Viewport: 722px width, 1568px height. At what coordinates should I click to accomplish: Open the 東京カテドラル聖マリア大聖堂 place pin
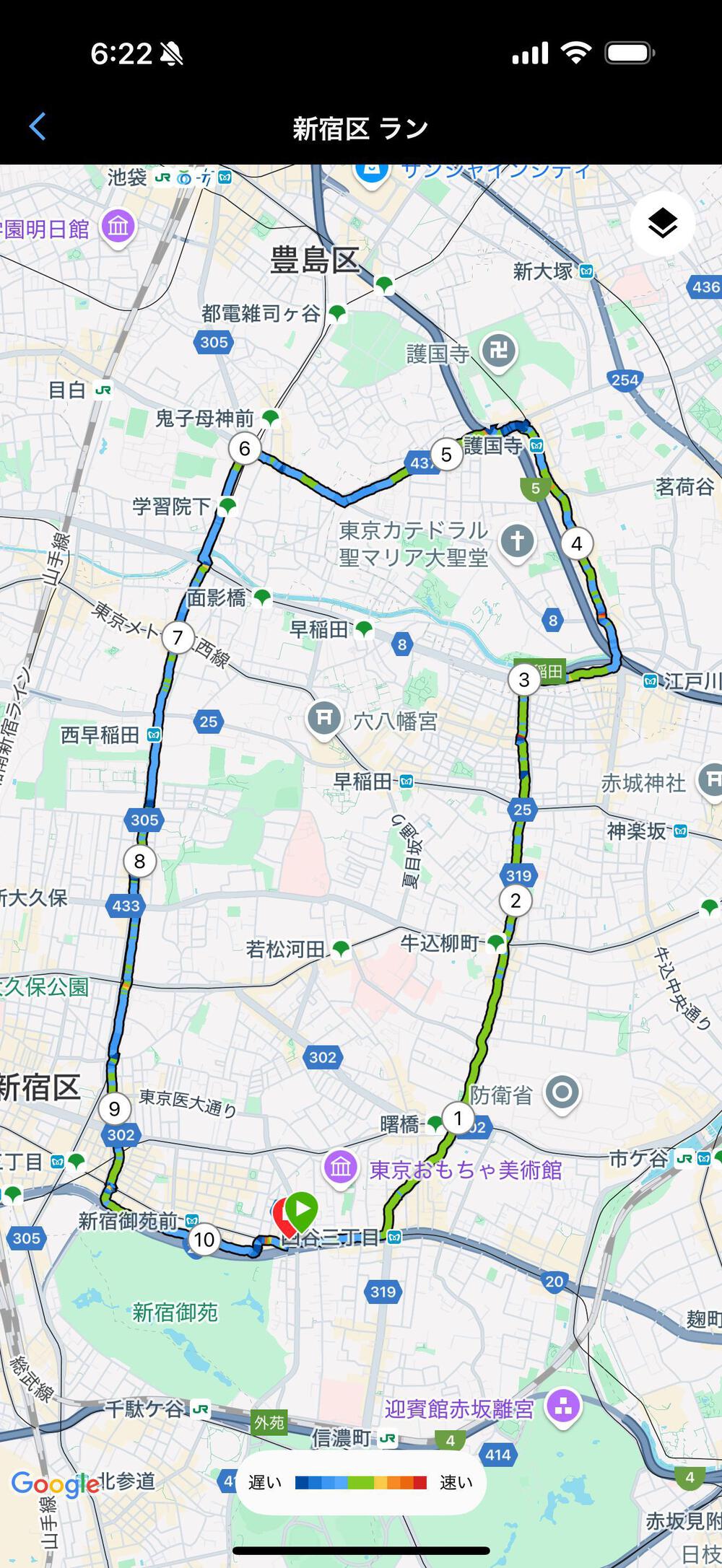coord(517,540)
